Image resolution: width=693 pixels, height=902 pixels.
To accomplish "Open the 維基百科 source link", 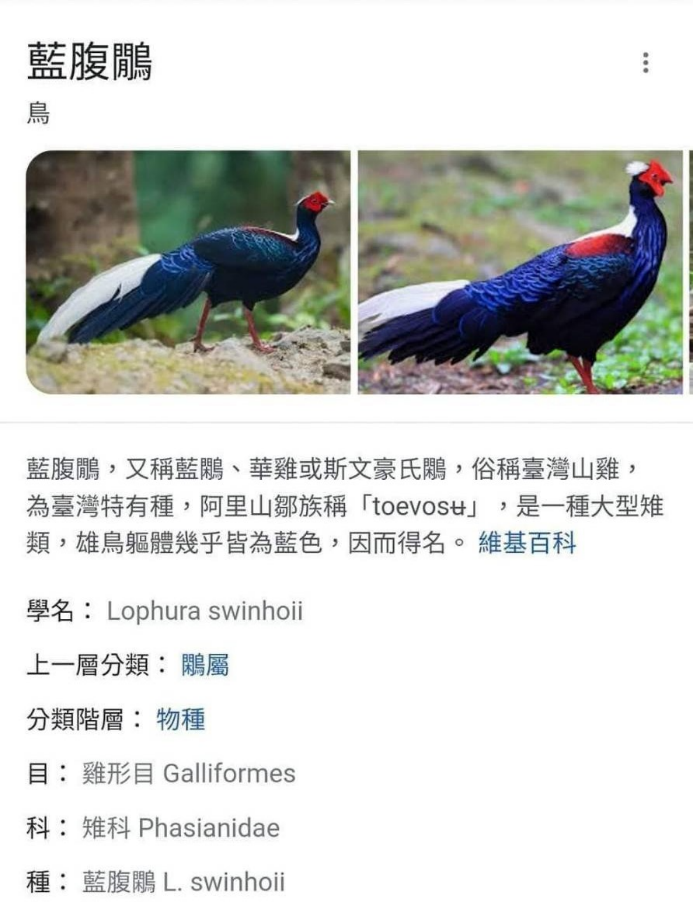I will click(x=527, y=545).
